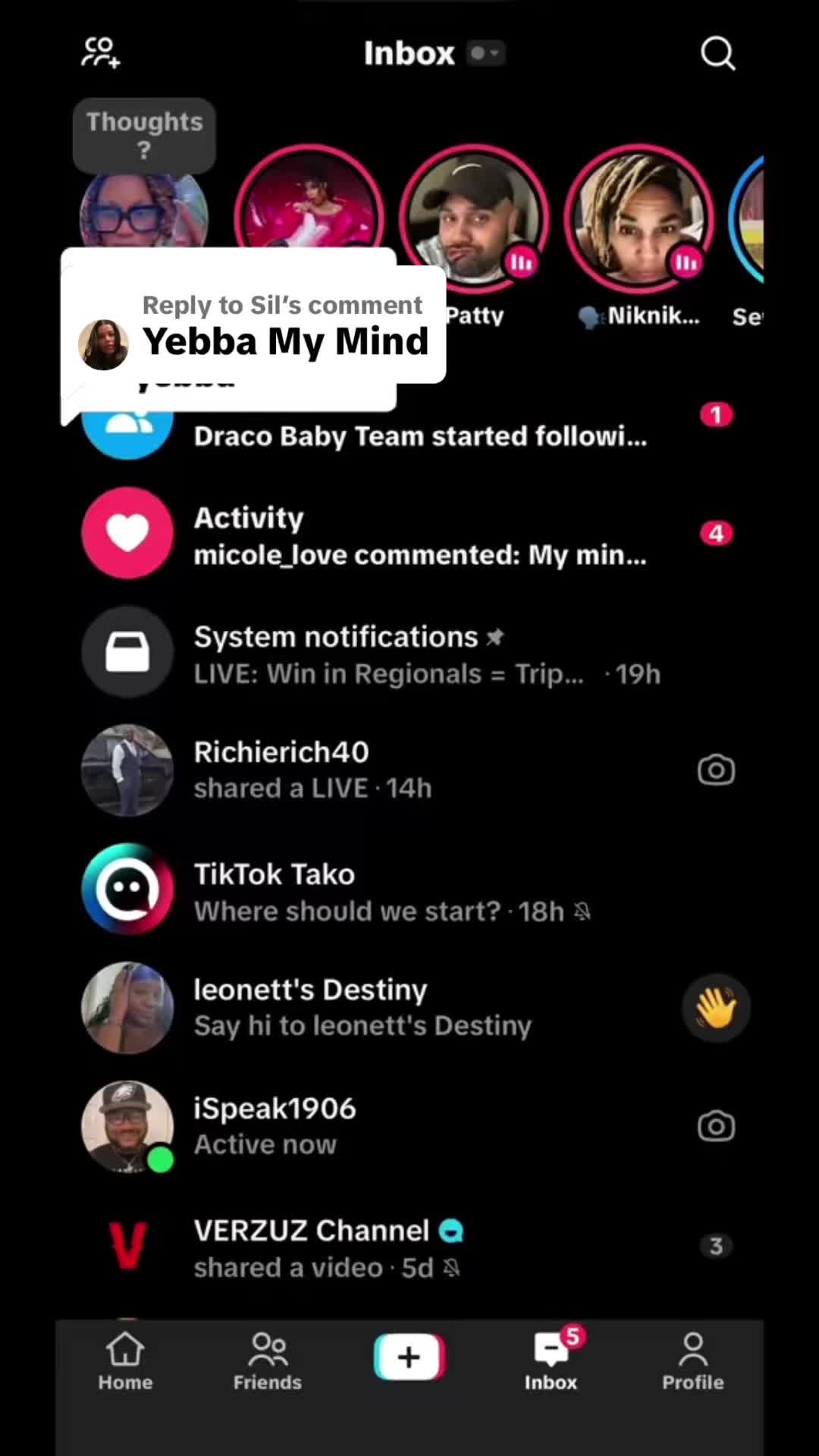The height and width of the screenshot is (1456, 819).
Task: Open Draco Baby Team new followers row
Action: pos(409,426)
